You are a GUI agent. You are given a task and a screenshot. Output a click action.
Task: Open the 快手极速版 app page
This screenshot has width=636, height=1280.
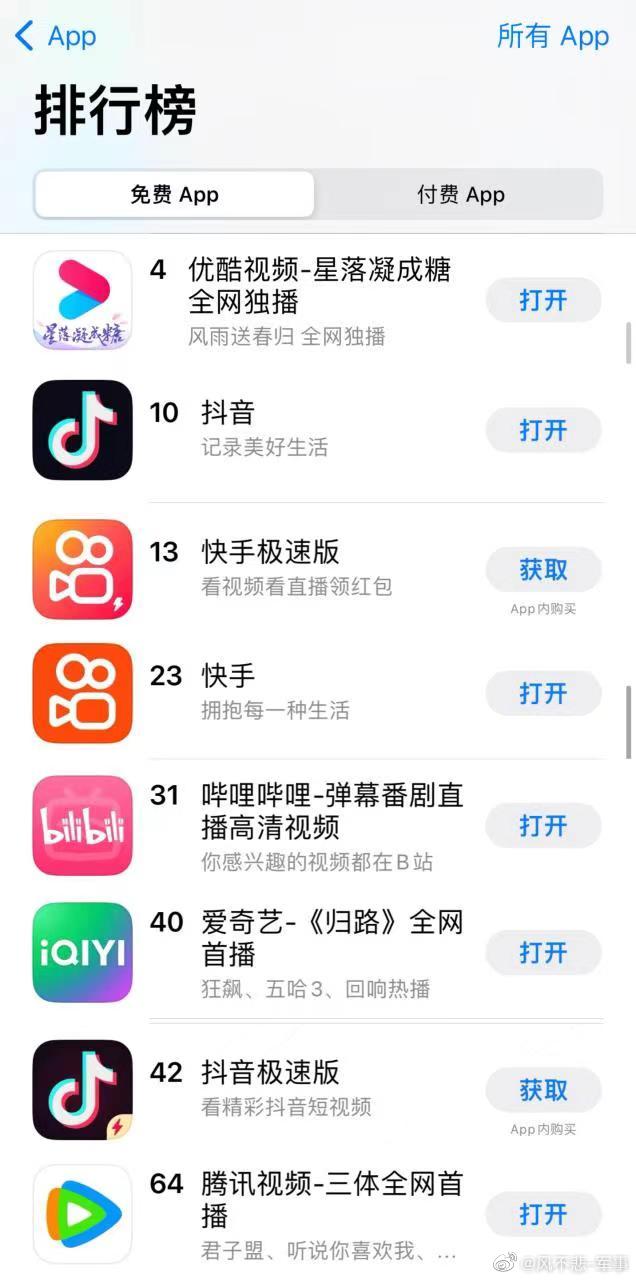point(270,552)
